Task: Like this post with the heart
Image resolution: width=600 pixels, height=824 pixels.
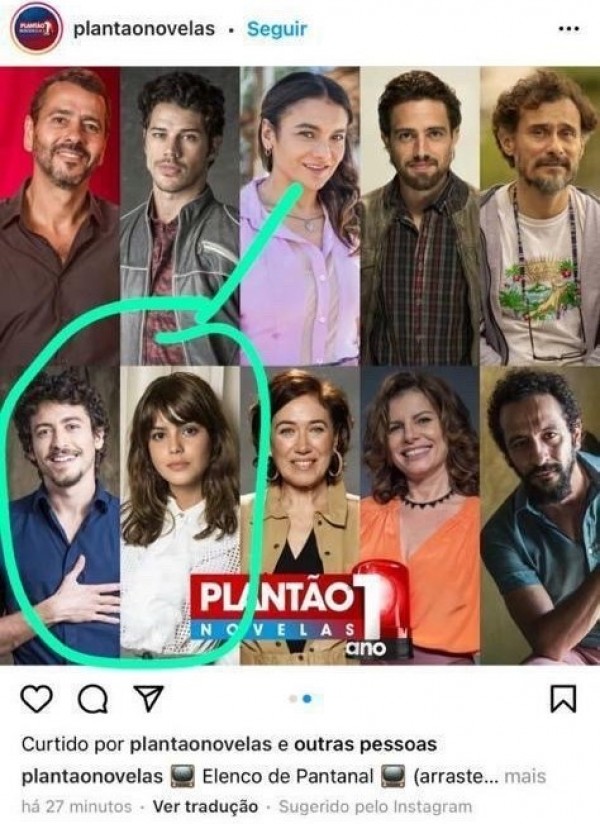Action: tap(37, 699)
